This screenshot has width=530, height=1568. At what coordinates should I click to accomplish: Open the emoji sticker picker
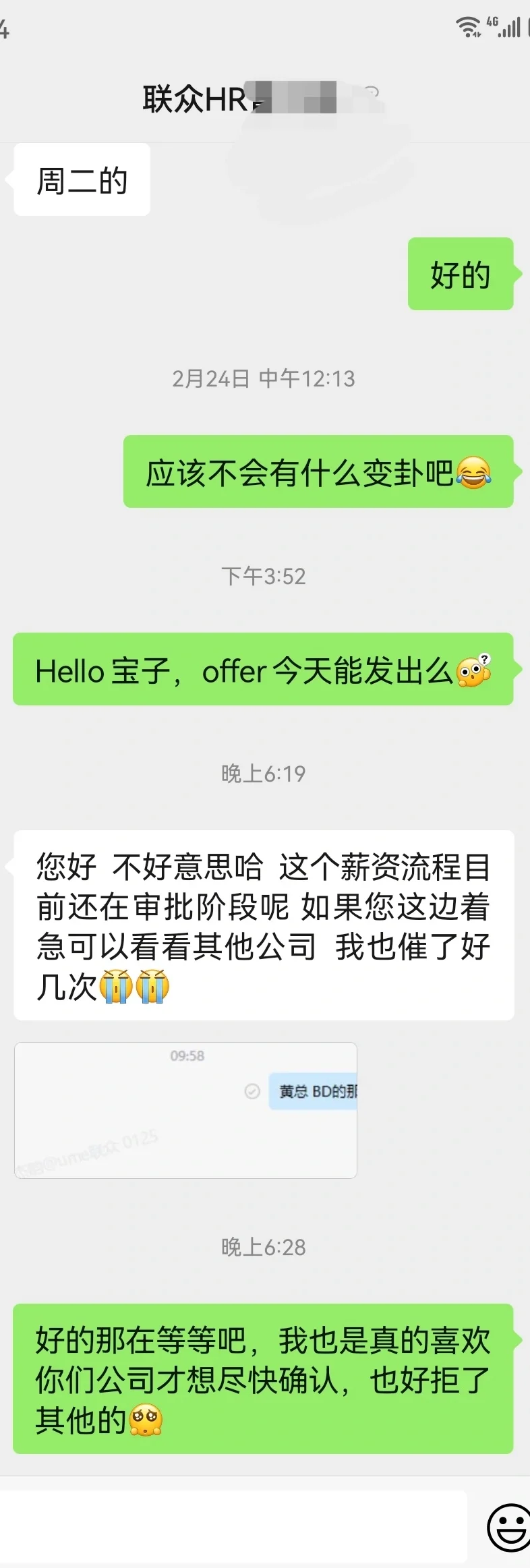(508, 1527)
